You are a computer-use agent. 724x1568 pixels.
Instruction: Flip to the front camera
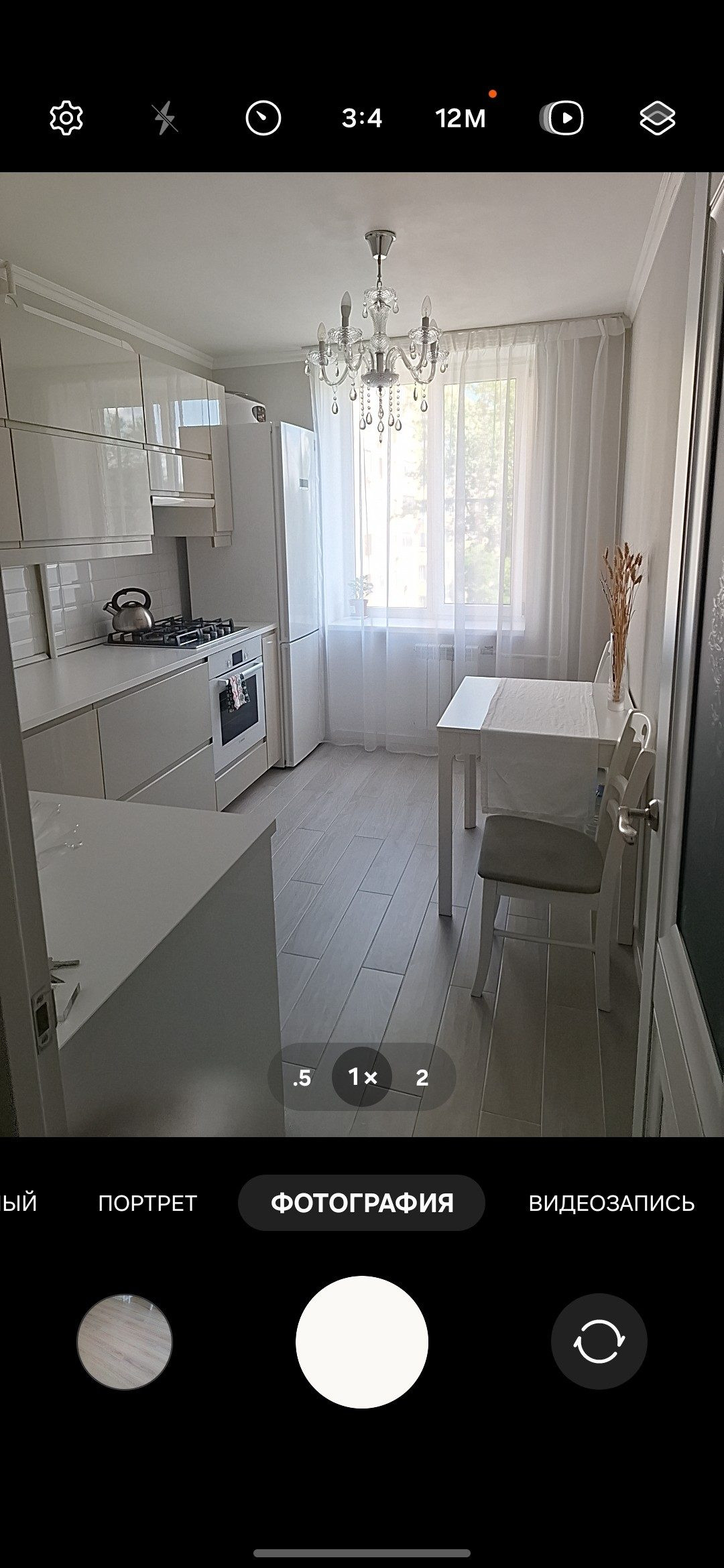599,1342
